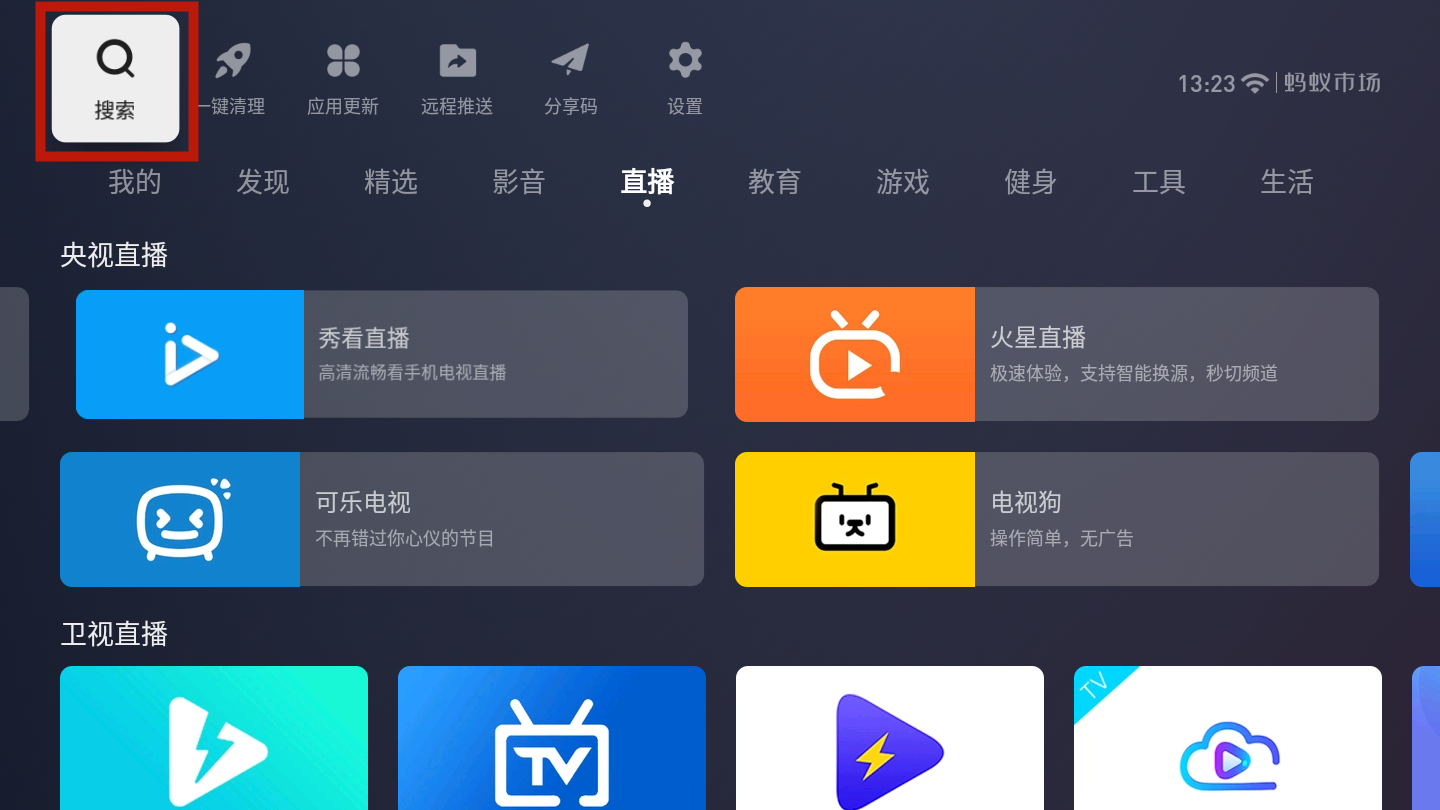
Task: Switch to the 精选 tab
Action: [x=391, y=182]
